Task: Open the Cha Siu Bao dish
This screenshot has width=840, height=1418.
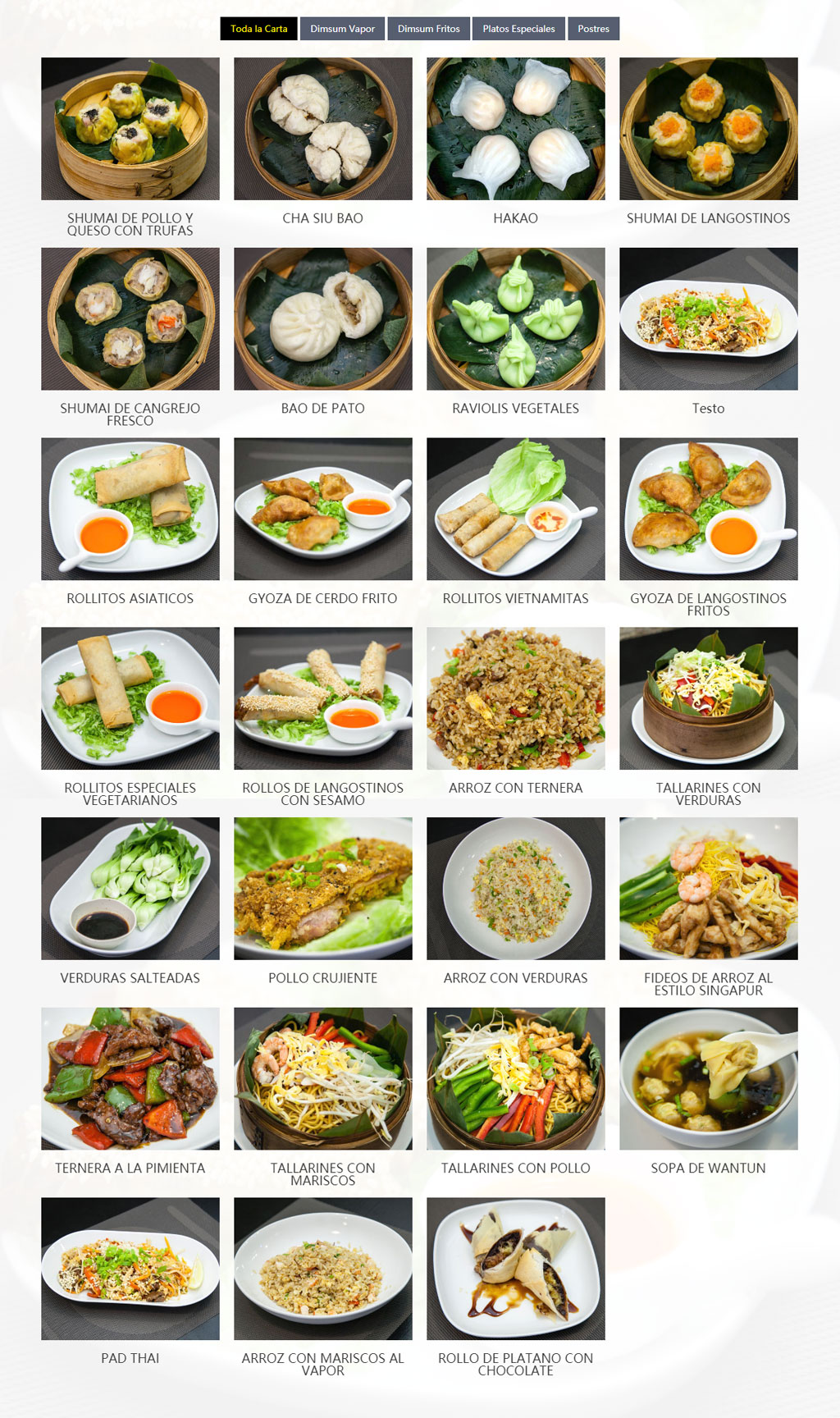Action: click(x=322, y=129)
